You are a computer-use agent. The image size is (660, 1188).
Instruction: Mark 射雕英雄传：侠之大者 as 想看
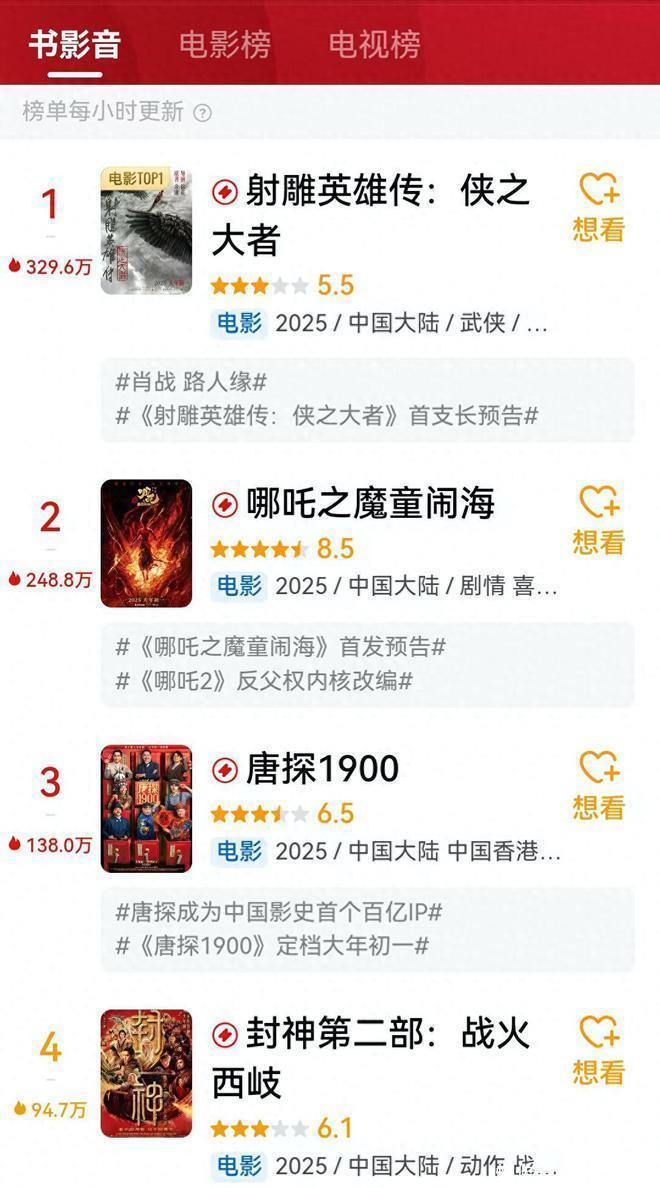point(598,208)
